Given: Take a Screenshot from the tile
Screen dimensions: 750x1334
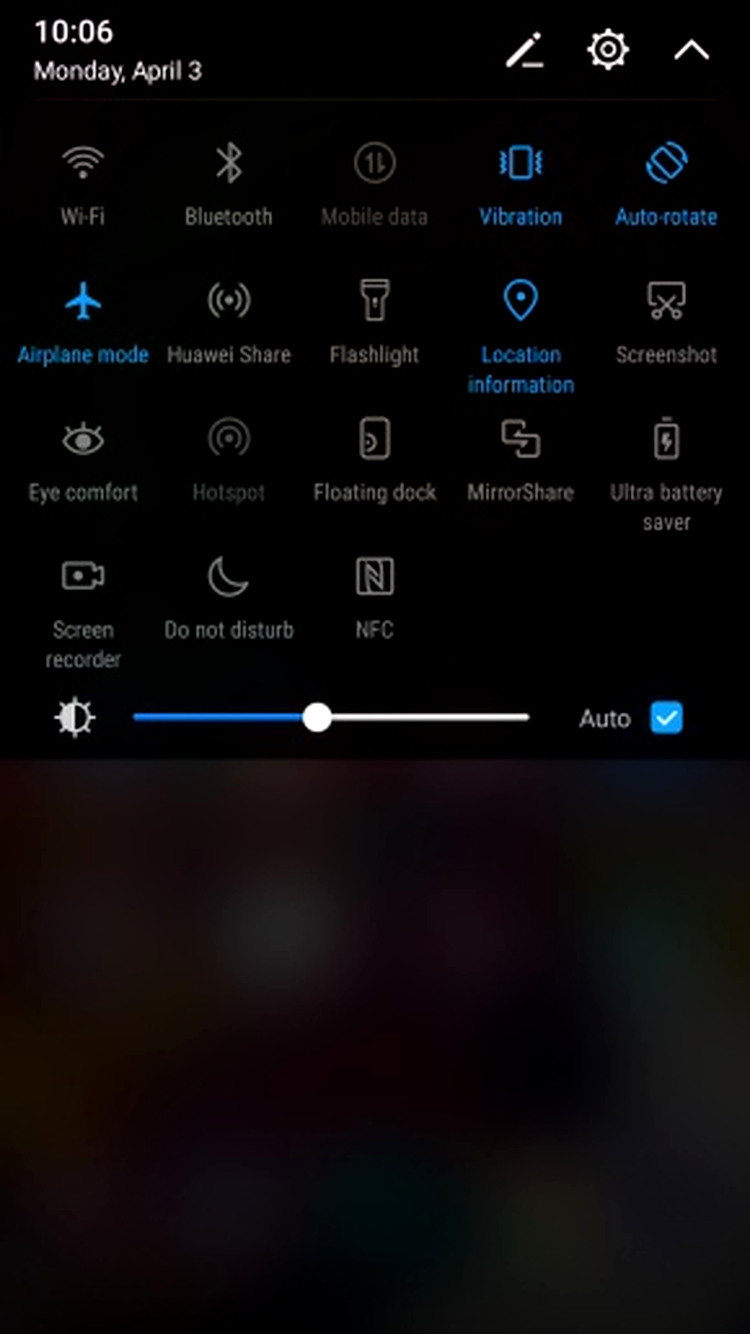Looking at the screenshot, I should click(666, 301).
